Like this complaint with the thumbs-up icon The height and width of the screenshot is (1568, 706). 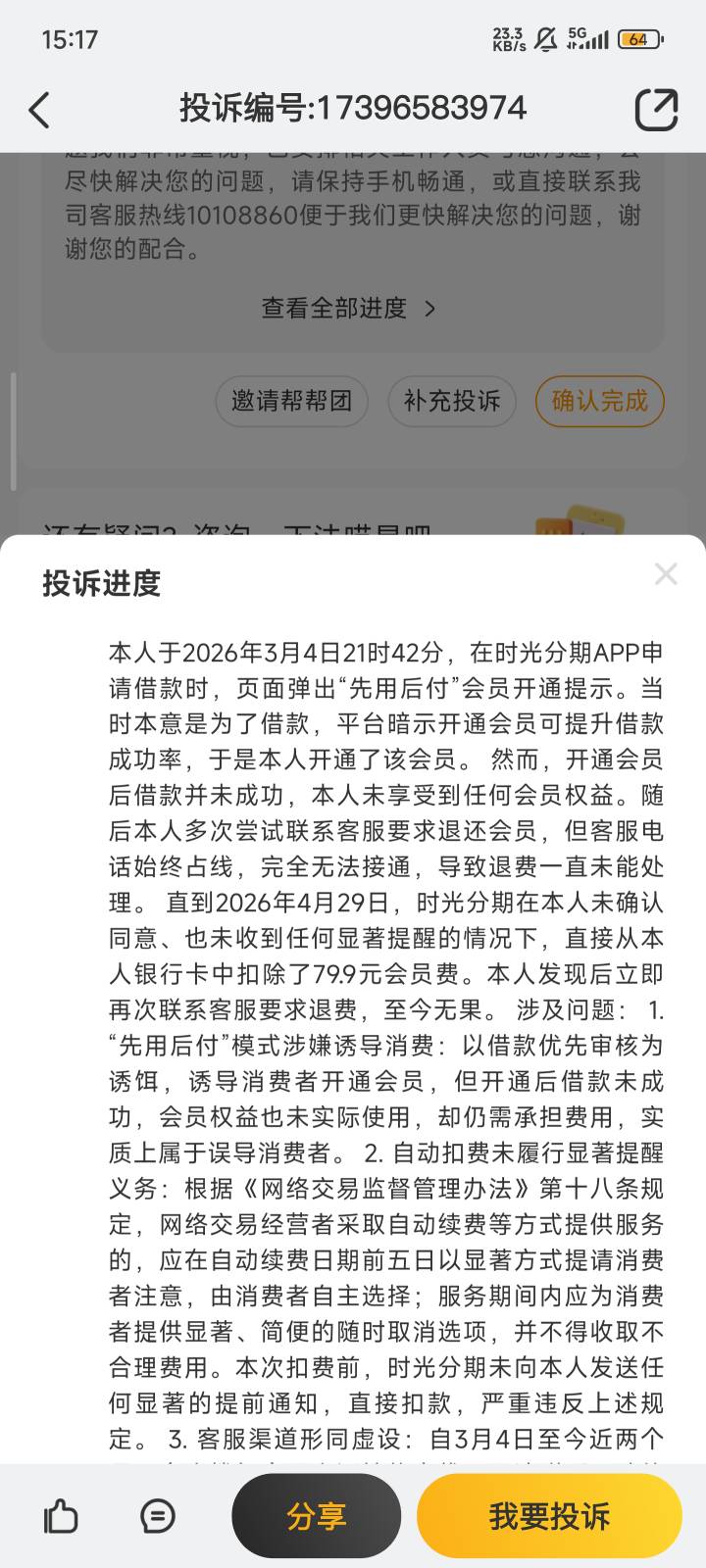click(x=61, y=1516)
